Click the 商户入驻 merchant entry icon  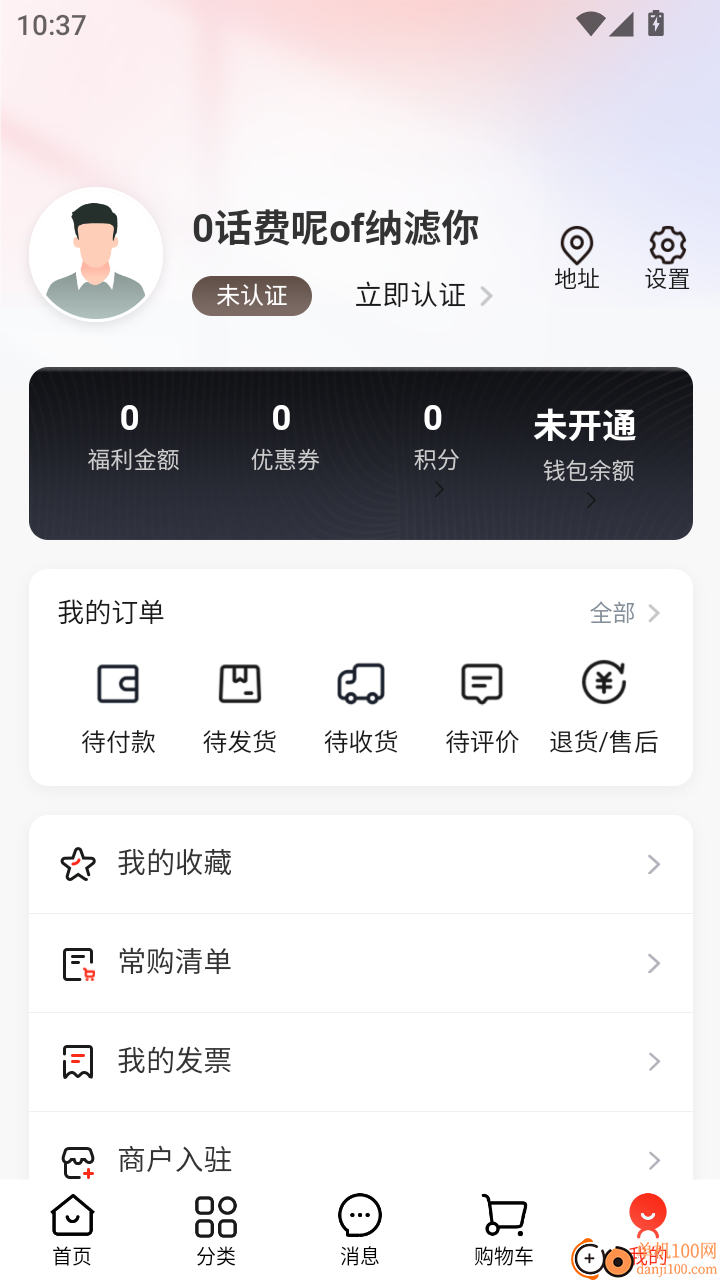[x=79, y=1160]
